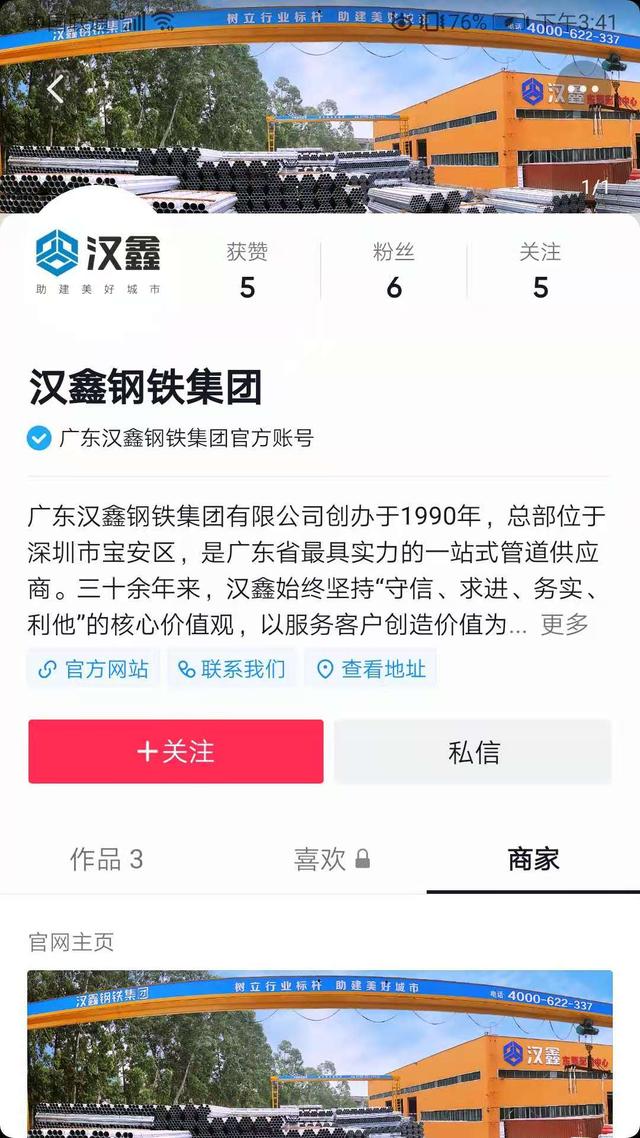Expand the bio with 更多

[565, 625]
